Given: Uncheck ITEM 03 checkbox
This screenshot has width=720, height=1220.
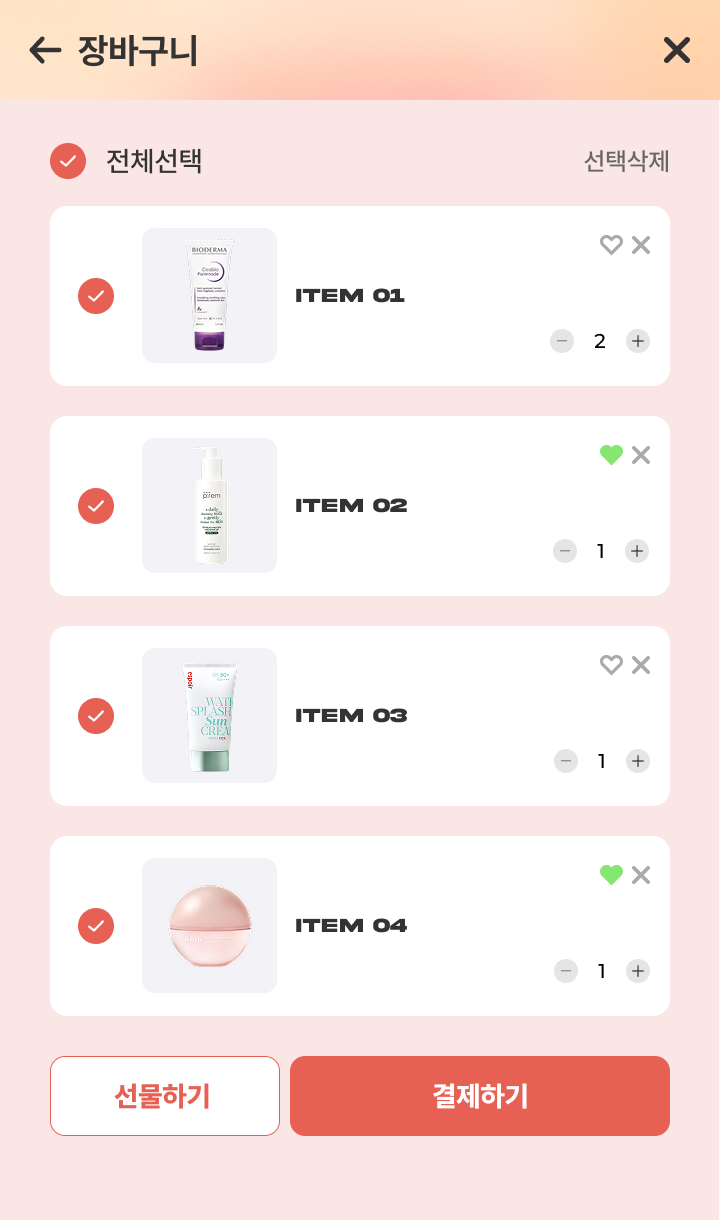Looking at the screenshot, I should point(96,716).
